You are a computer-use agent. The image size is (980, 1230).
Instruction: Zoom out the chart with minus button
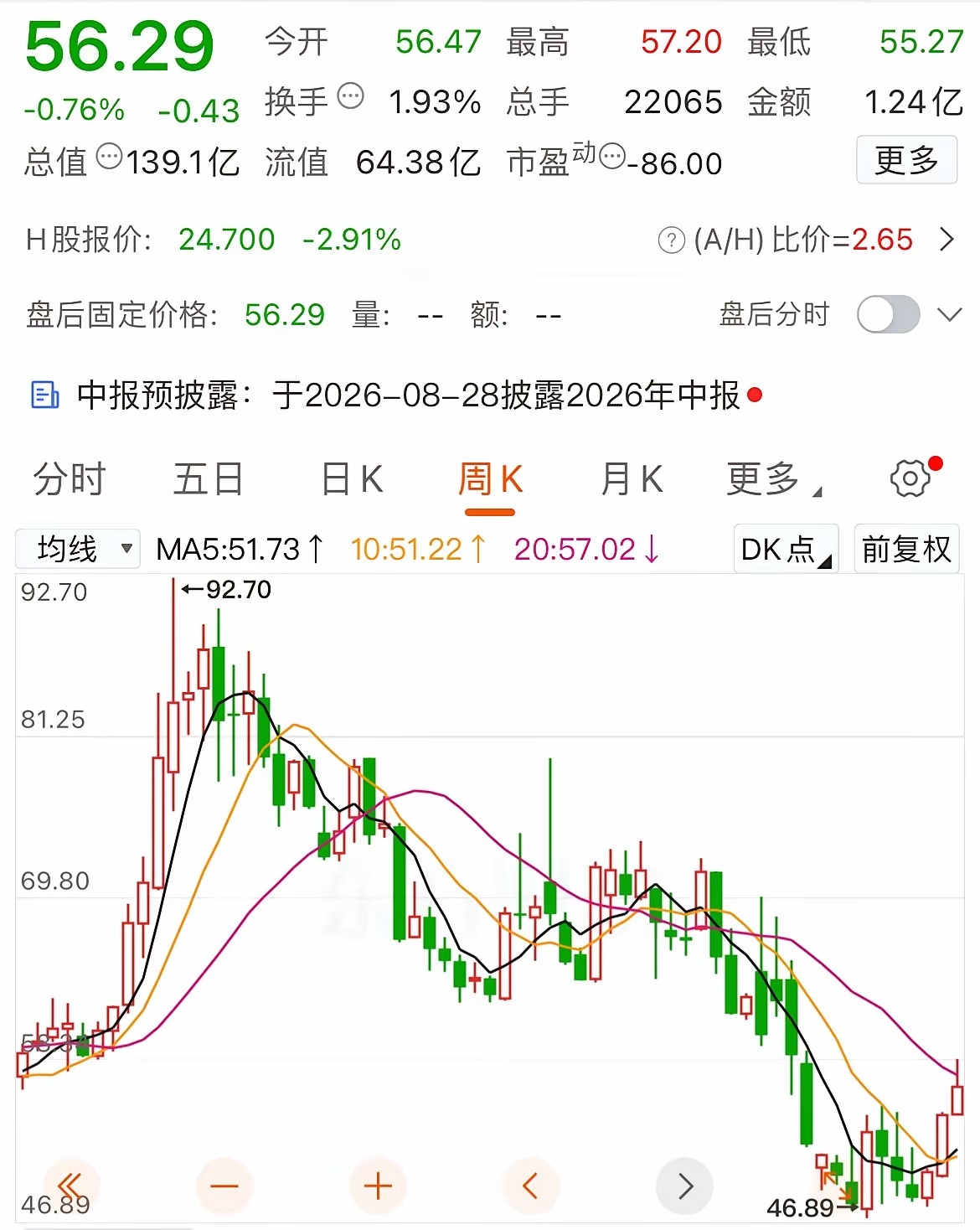pos(224,1186)
